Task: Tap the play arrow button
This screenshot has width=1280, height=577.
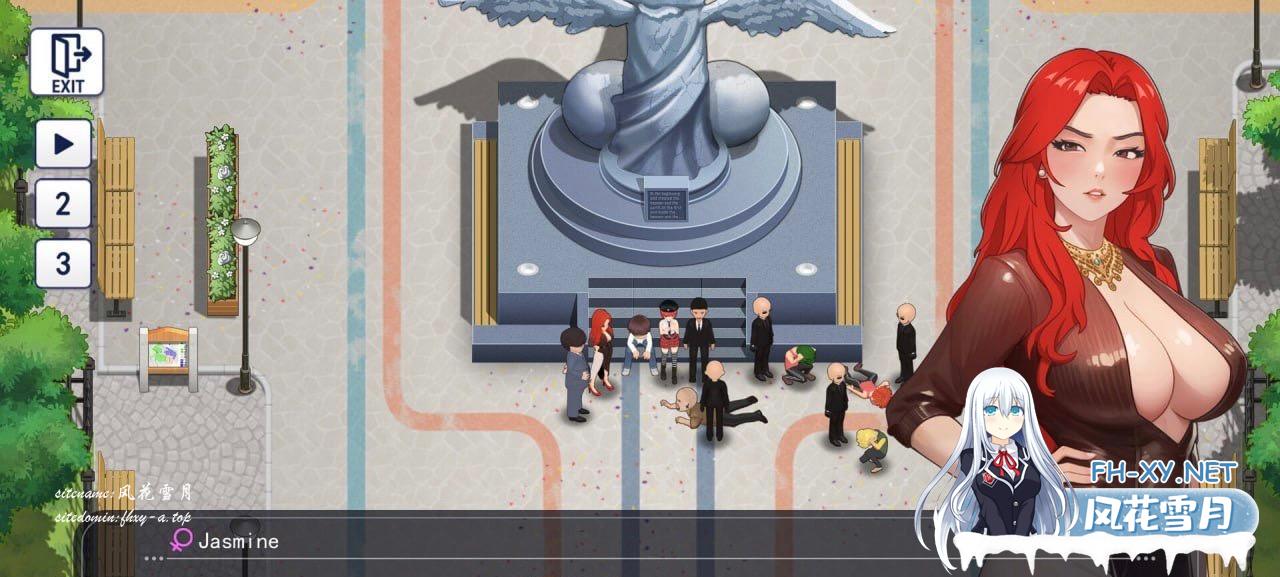Action: [x=63, y=144]
